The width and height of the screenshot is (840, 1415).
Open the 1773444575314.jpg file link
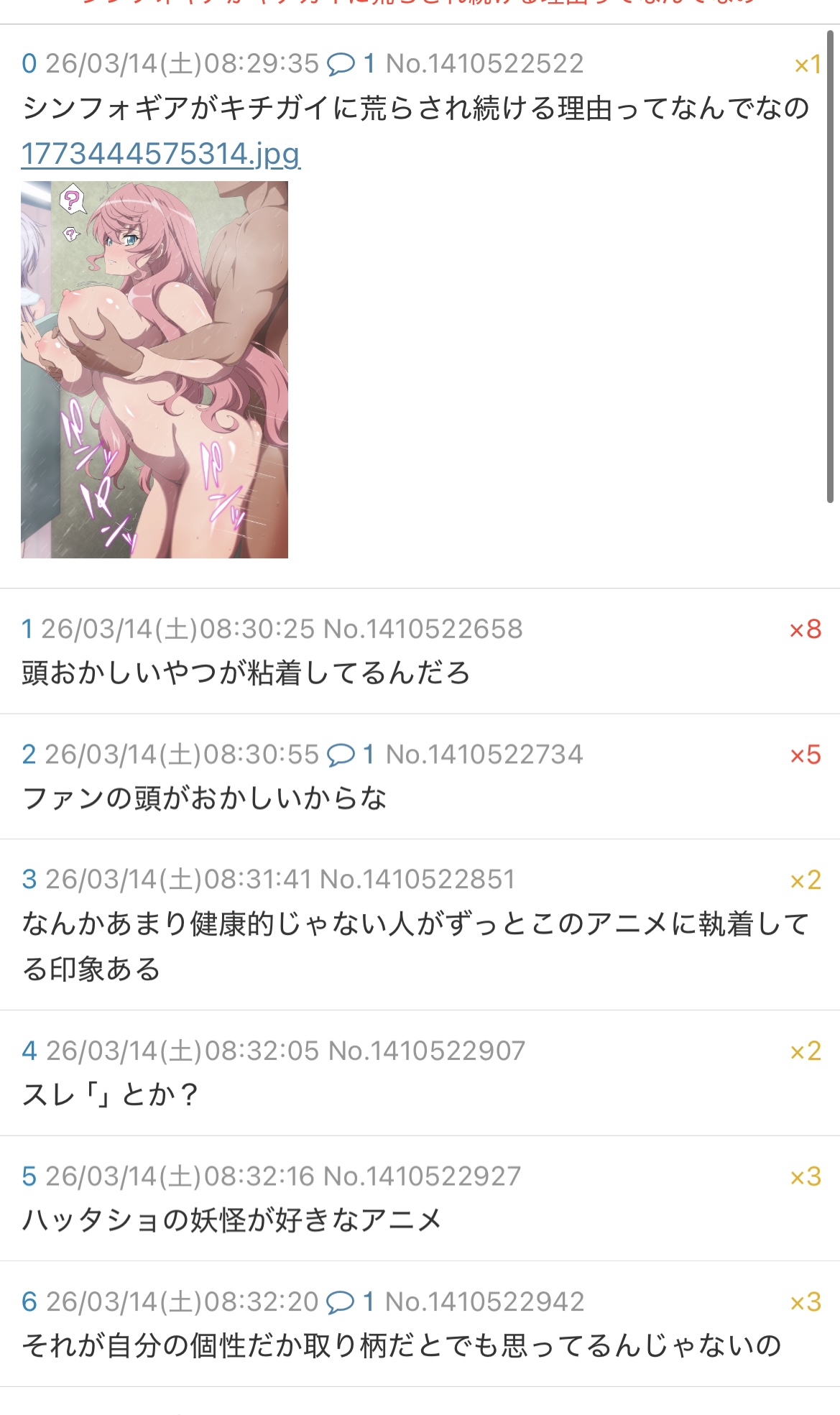point(160,154)
